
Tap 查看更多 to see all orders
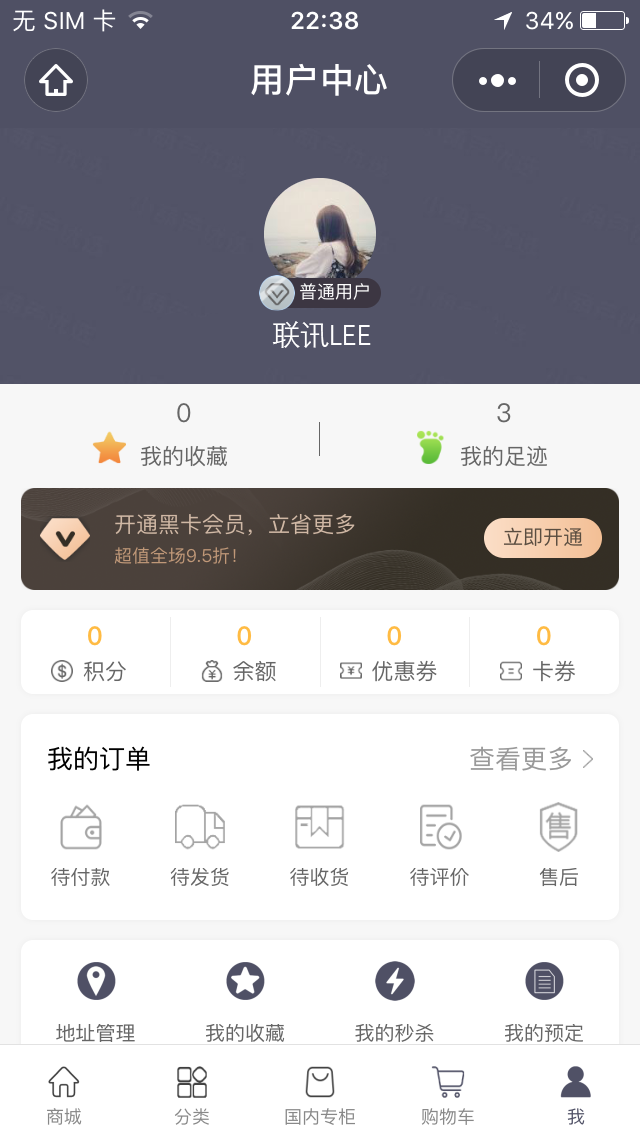[x=531, y=759]
